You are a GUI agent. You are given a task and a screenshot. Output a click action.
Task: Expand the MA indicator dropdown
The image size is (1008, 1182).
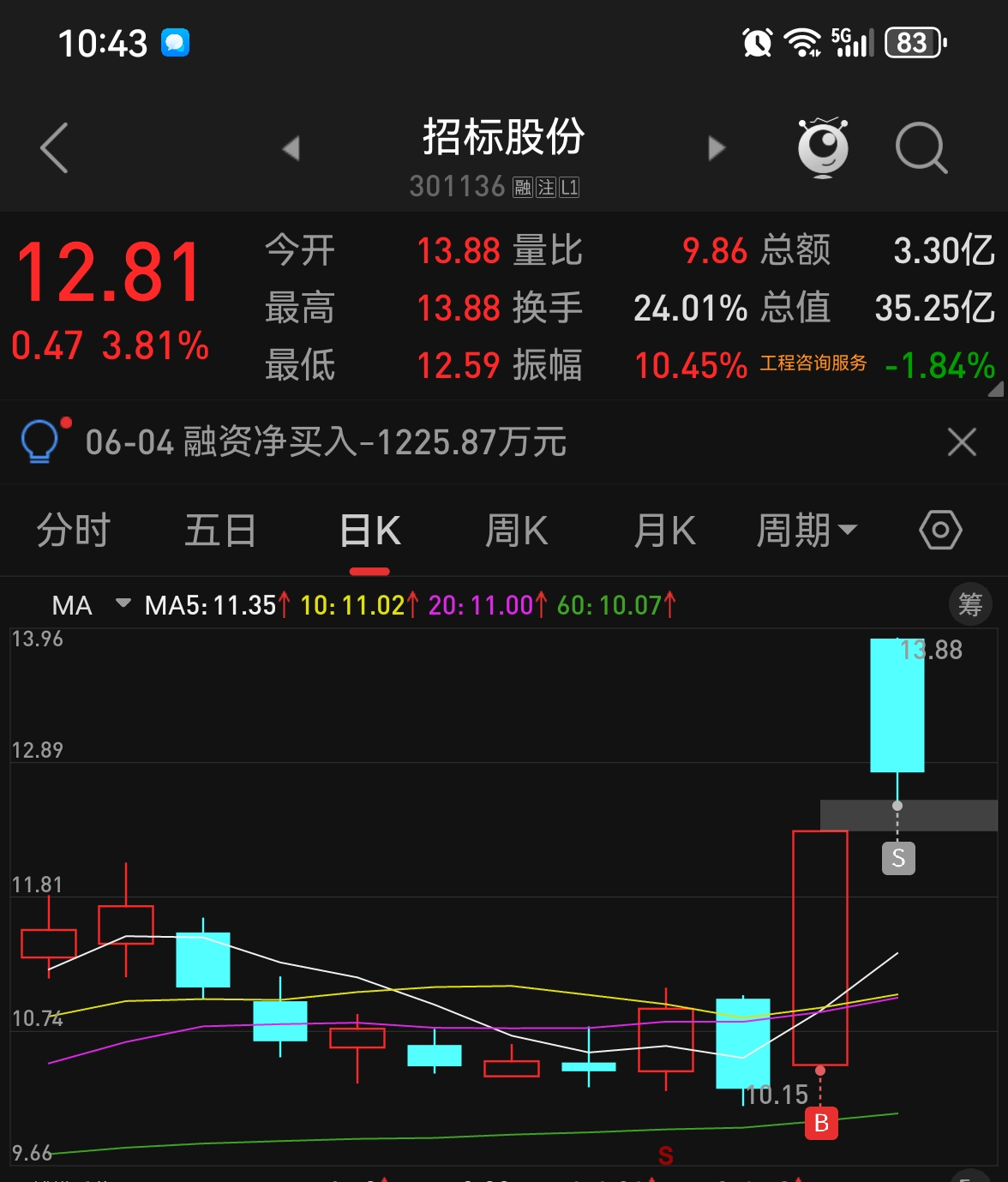pos(123,604)
